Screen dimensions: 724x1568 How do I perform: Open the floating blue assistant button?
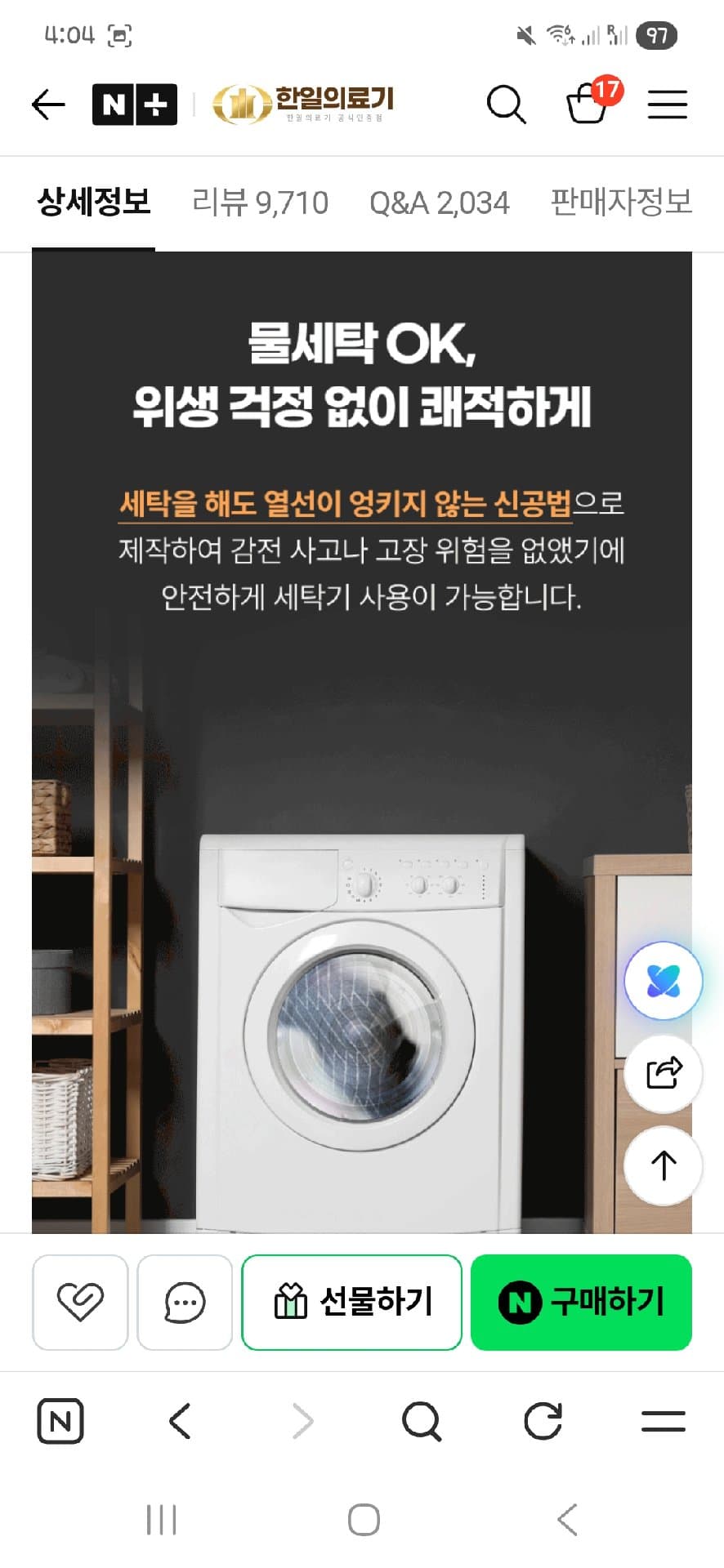(x=664, y=981)
